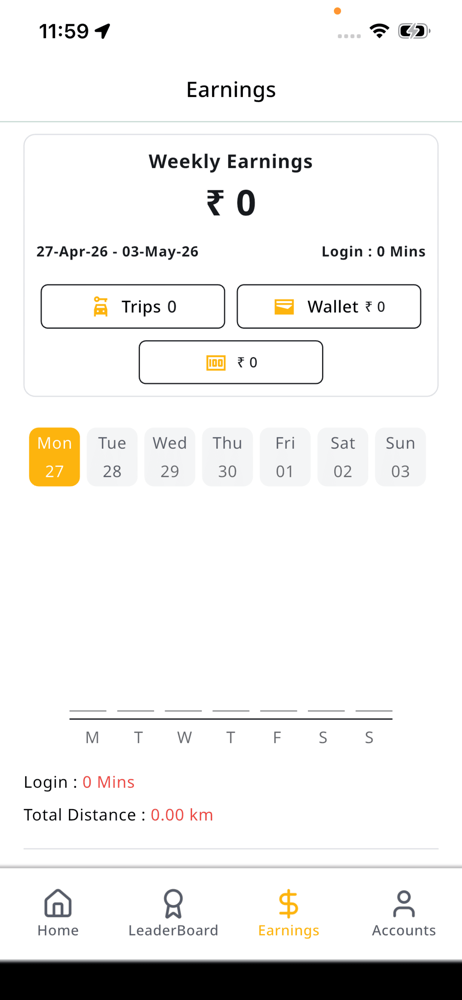Open the Trips 0 button
This screenshot has width=462, height=1000.
[133, 307]
